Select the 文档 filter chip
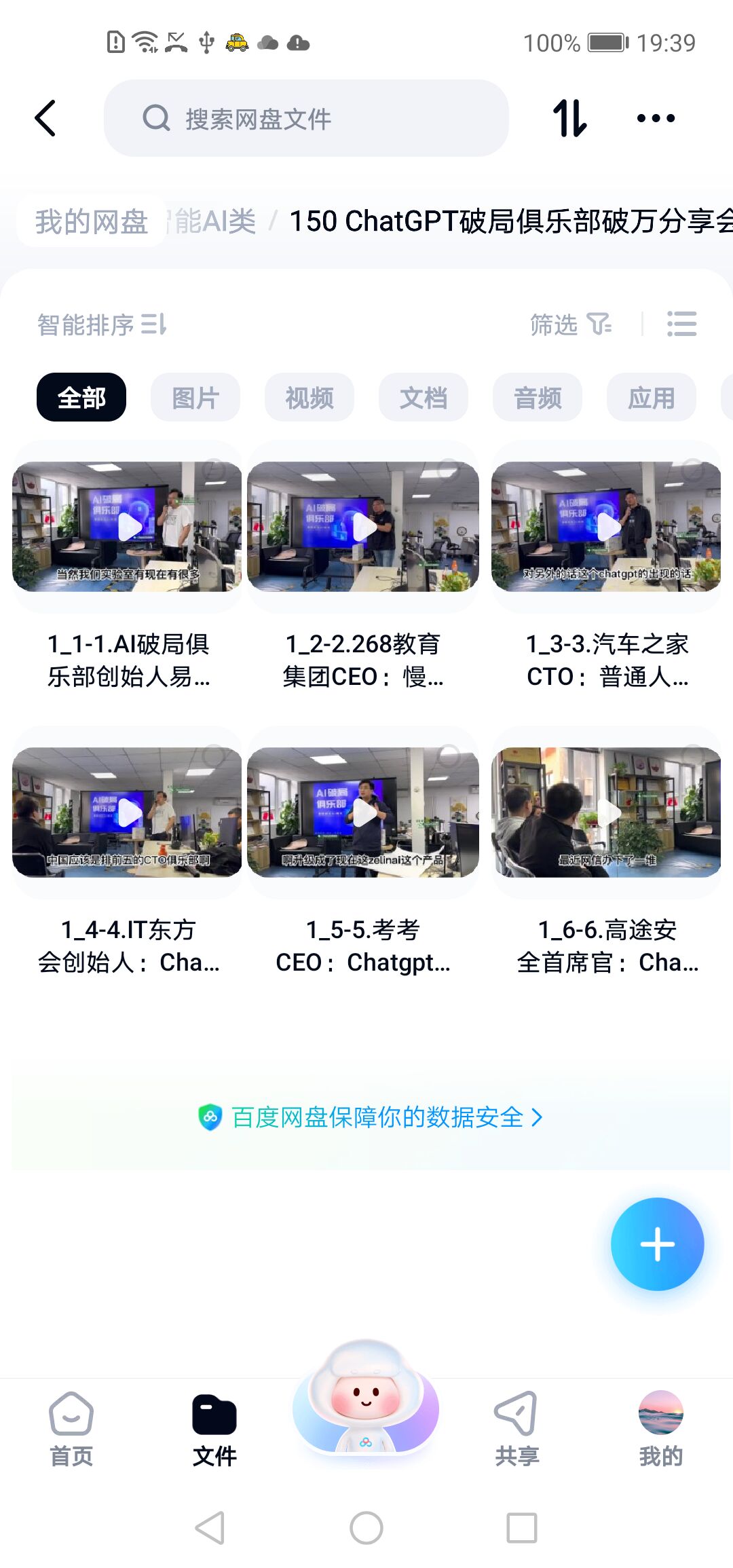 (x=424, y=397)
